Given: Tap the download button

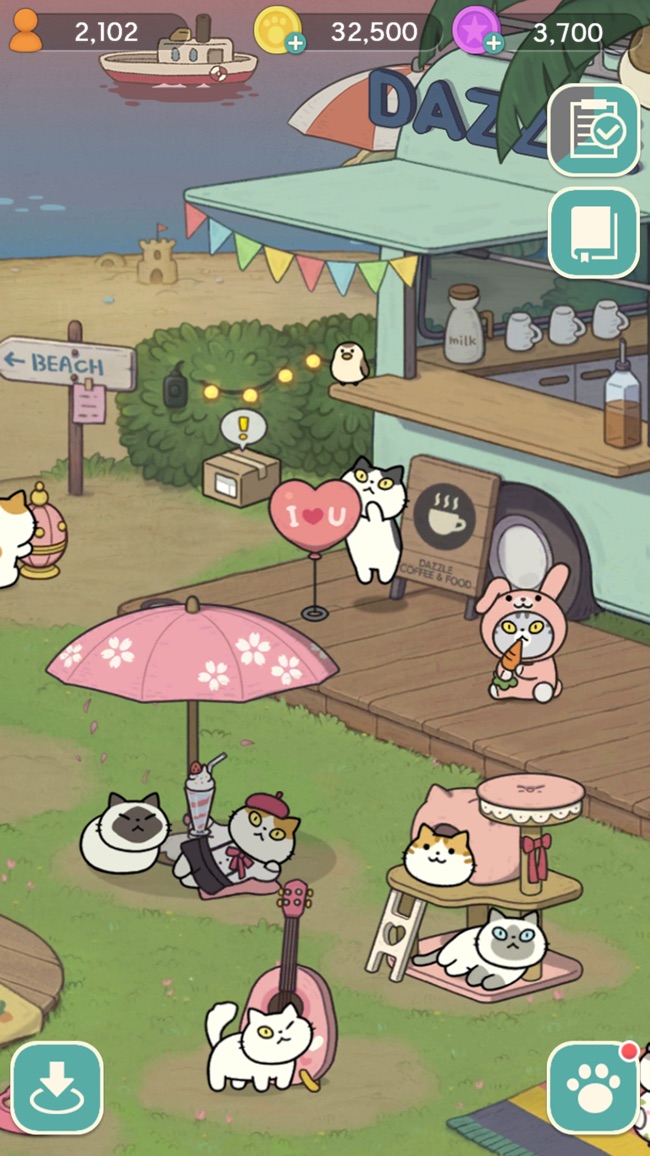Looking at the screenshot, I should pyautogui.click(x=57, y=1087).
